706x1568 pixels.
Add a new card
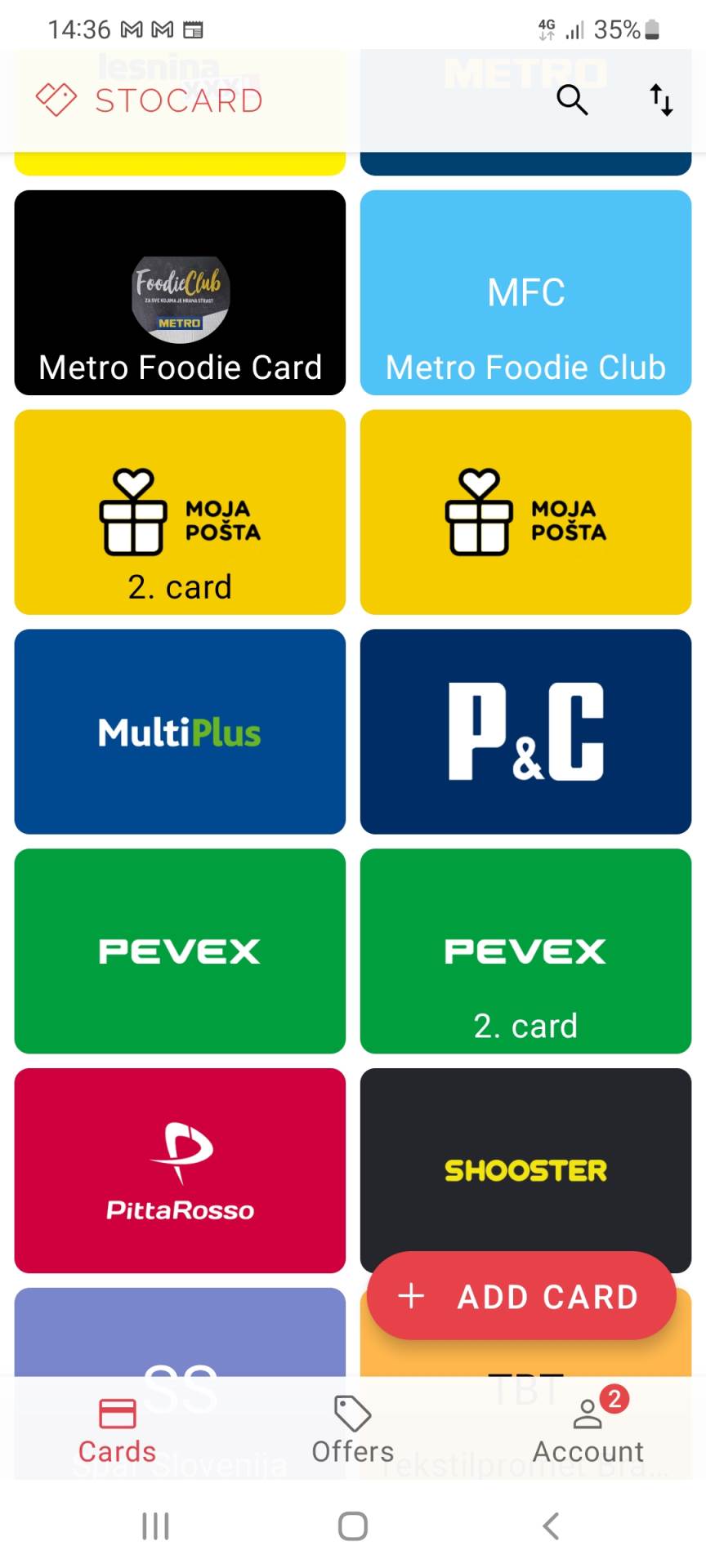click(521, 1296)
